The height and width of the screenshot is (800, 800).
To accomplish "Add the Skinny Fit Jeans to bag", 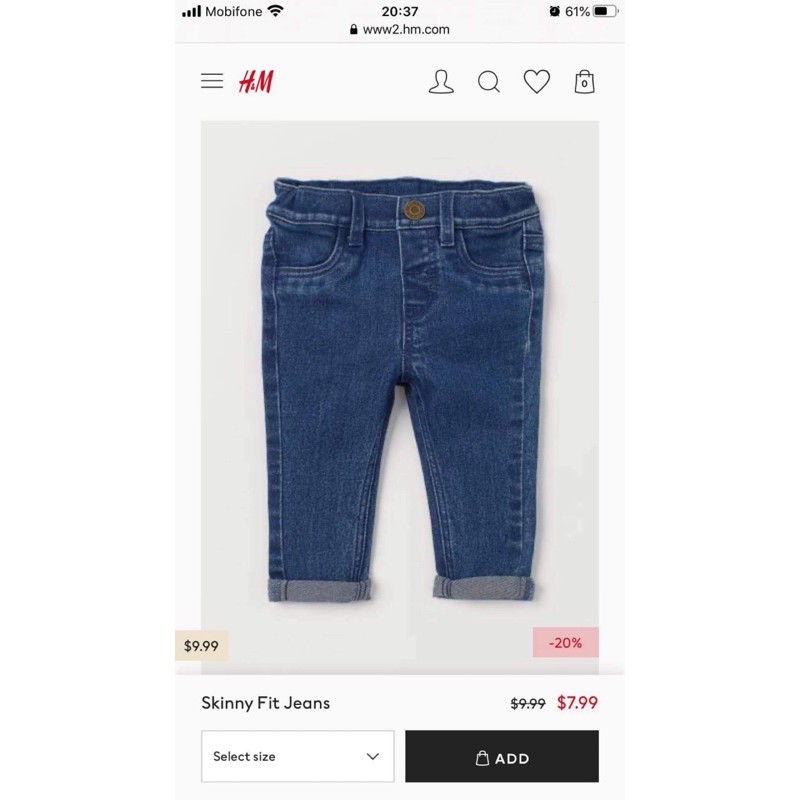I will coord(502,757).
